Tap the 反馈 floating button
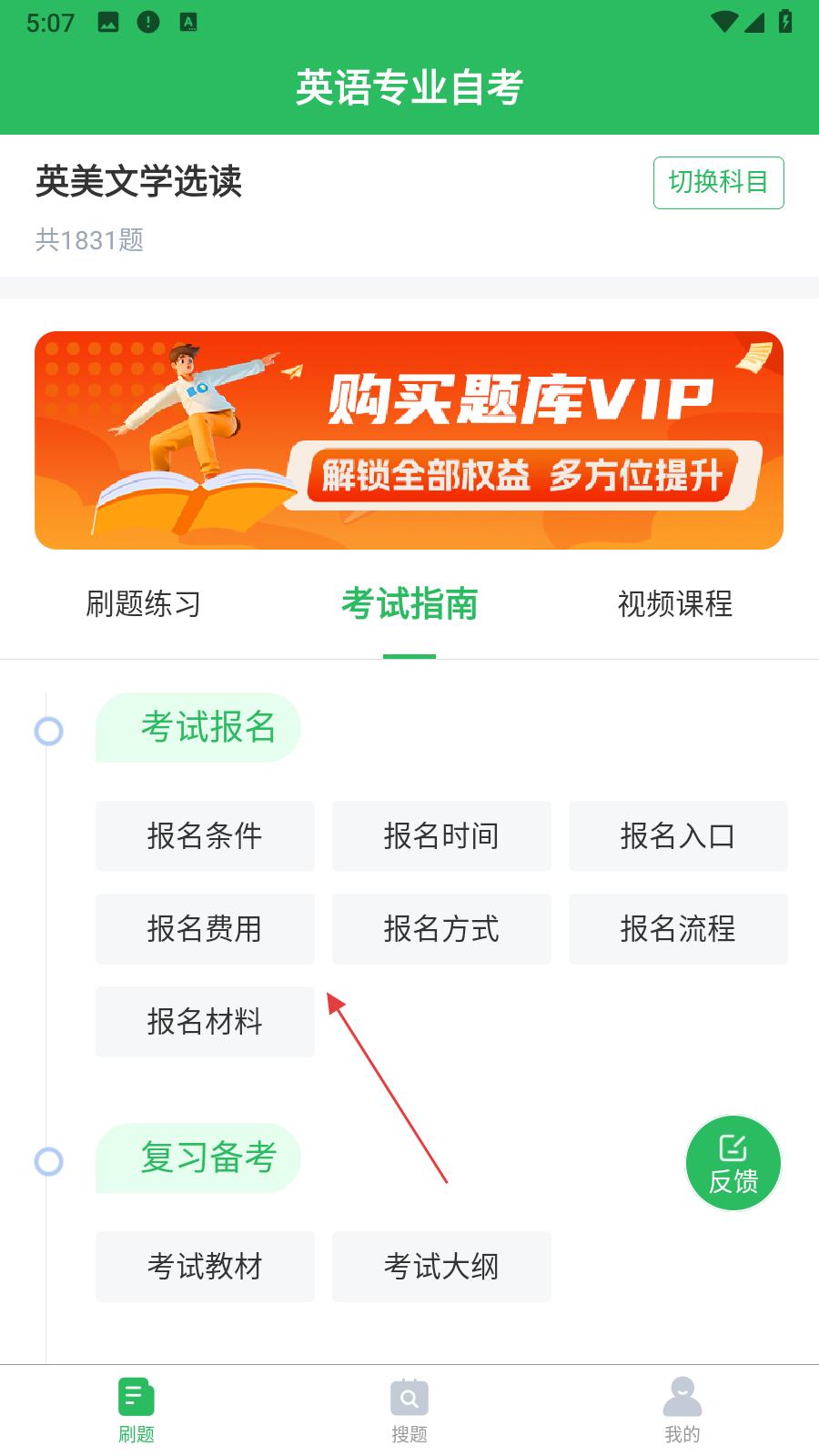The height and width of the screenshot is (1456, 819). [733, 1164]
